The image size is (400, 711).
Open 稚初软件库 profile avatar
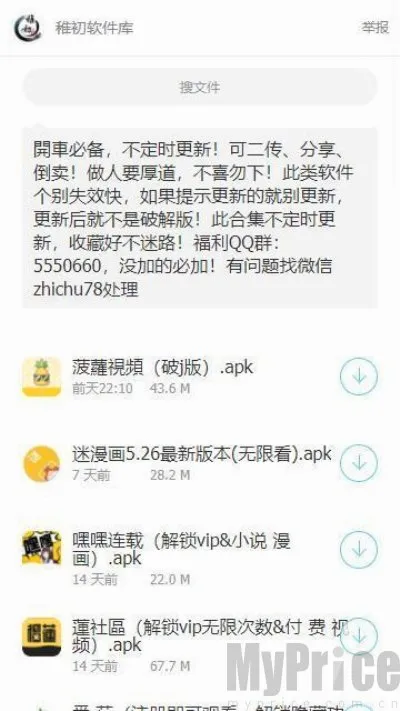click(x=28, y=27)
